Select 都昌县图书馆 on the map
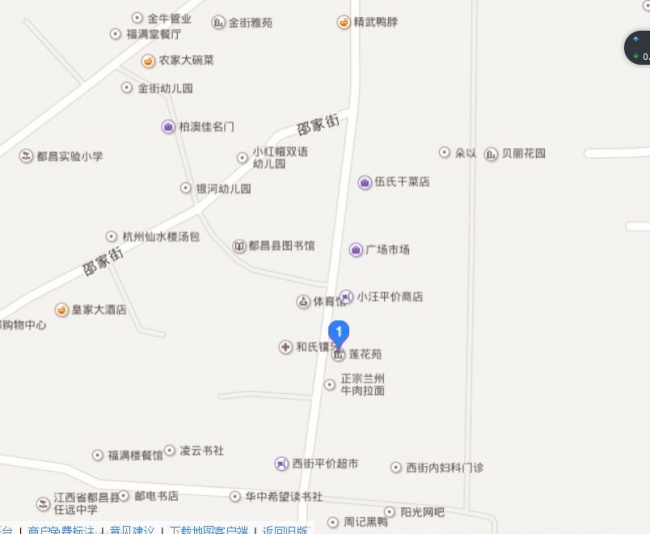650x534 pixels. pyautogui.click(x=281, y=246)
